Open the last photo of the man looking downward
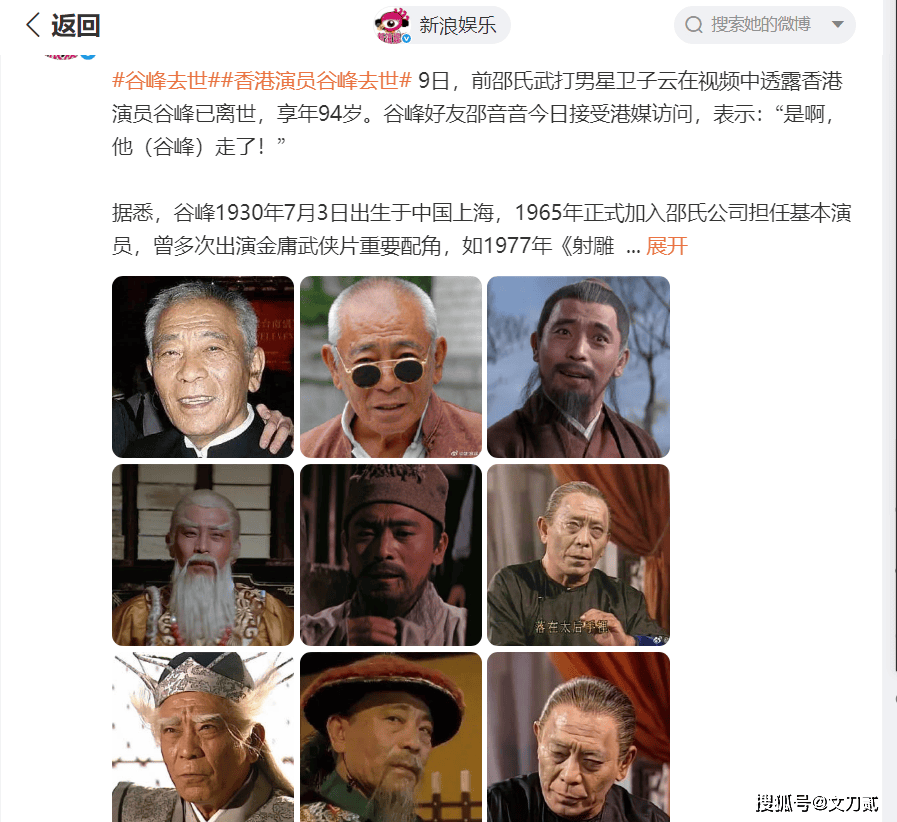Screen dimensions: 897x822 pyautogui.click(x=578, y=737)
